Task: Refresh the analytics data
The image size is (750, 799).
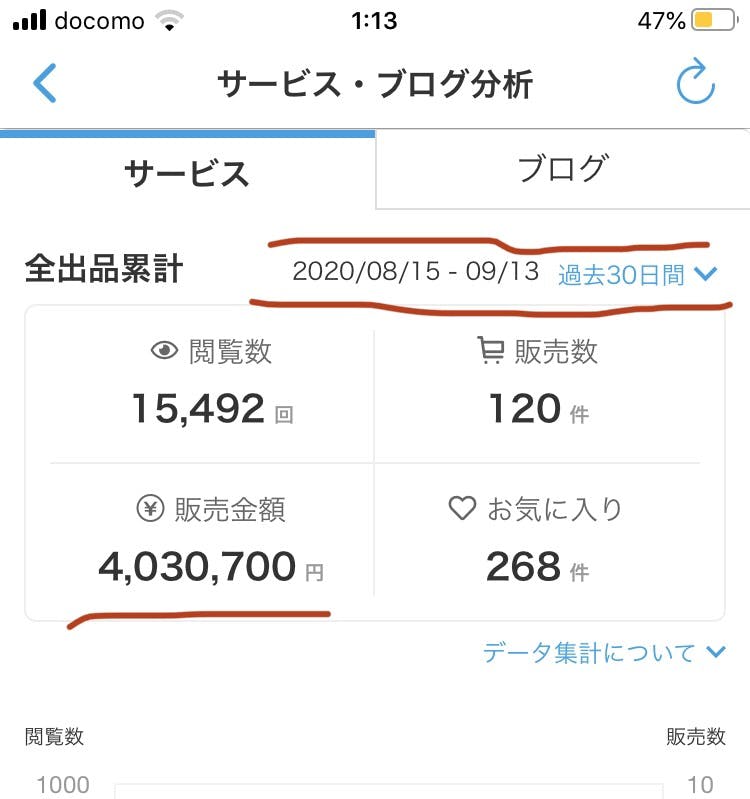Action: (696, 83)
